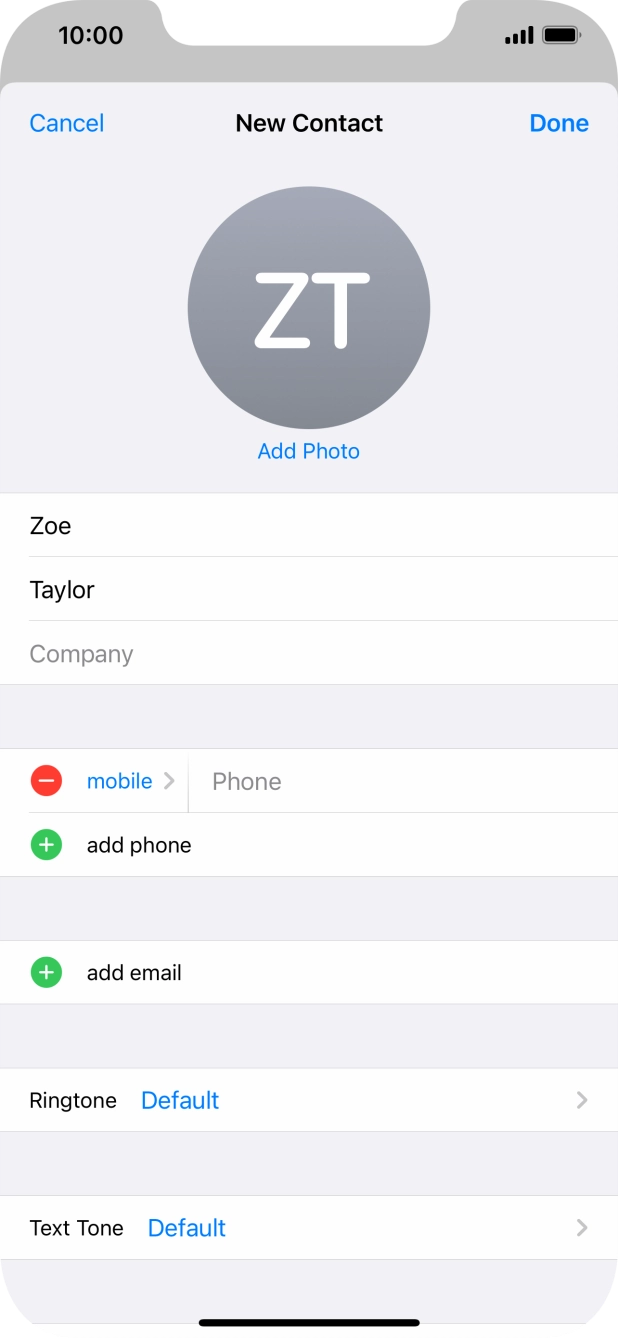Image resolution: width=618 pixels, height=1338 pixels.
Task: Tap Add Photo under the avatar
Action: [308, 451]
